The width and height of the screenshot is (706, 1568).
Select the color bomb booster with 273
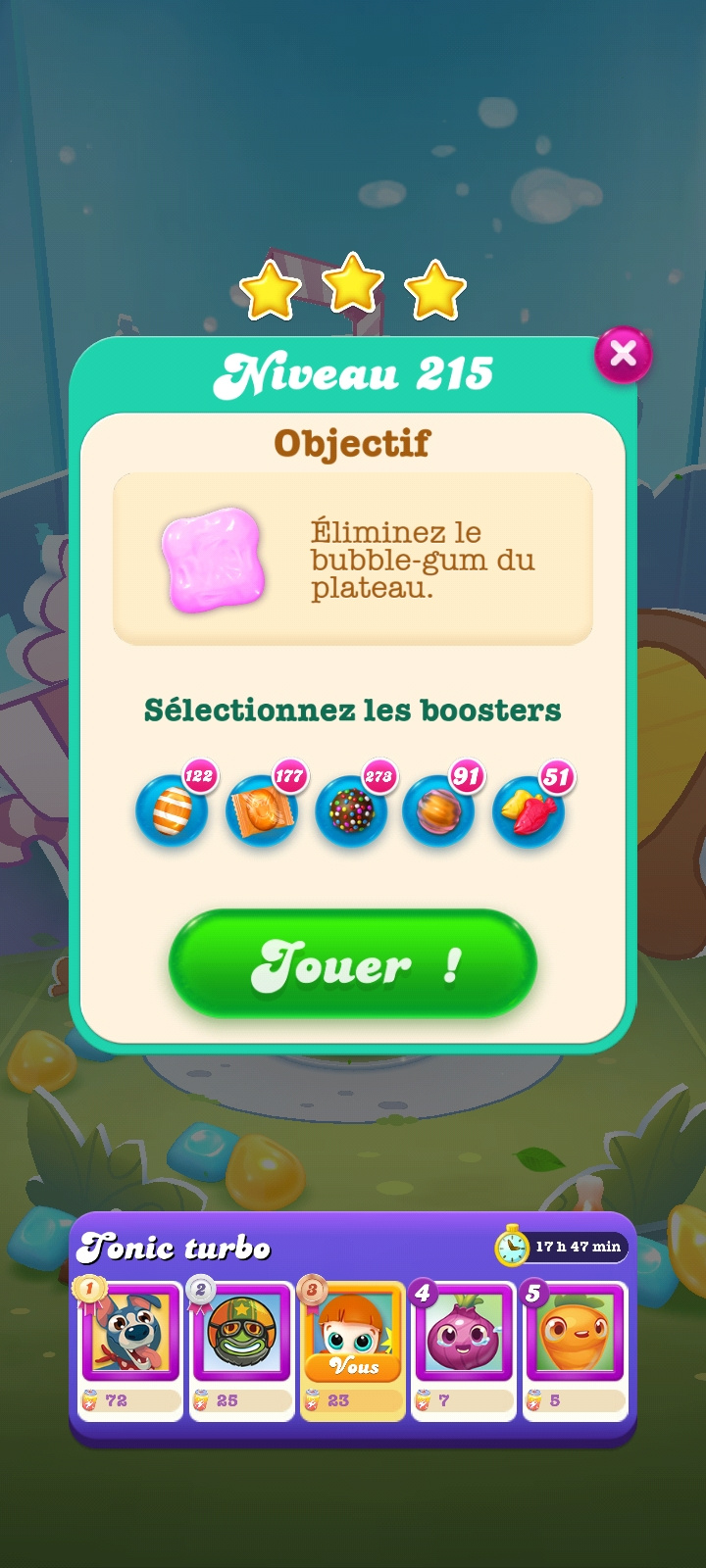point(351,810)
